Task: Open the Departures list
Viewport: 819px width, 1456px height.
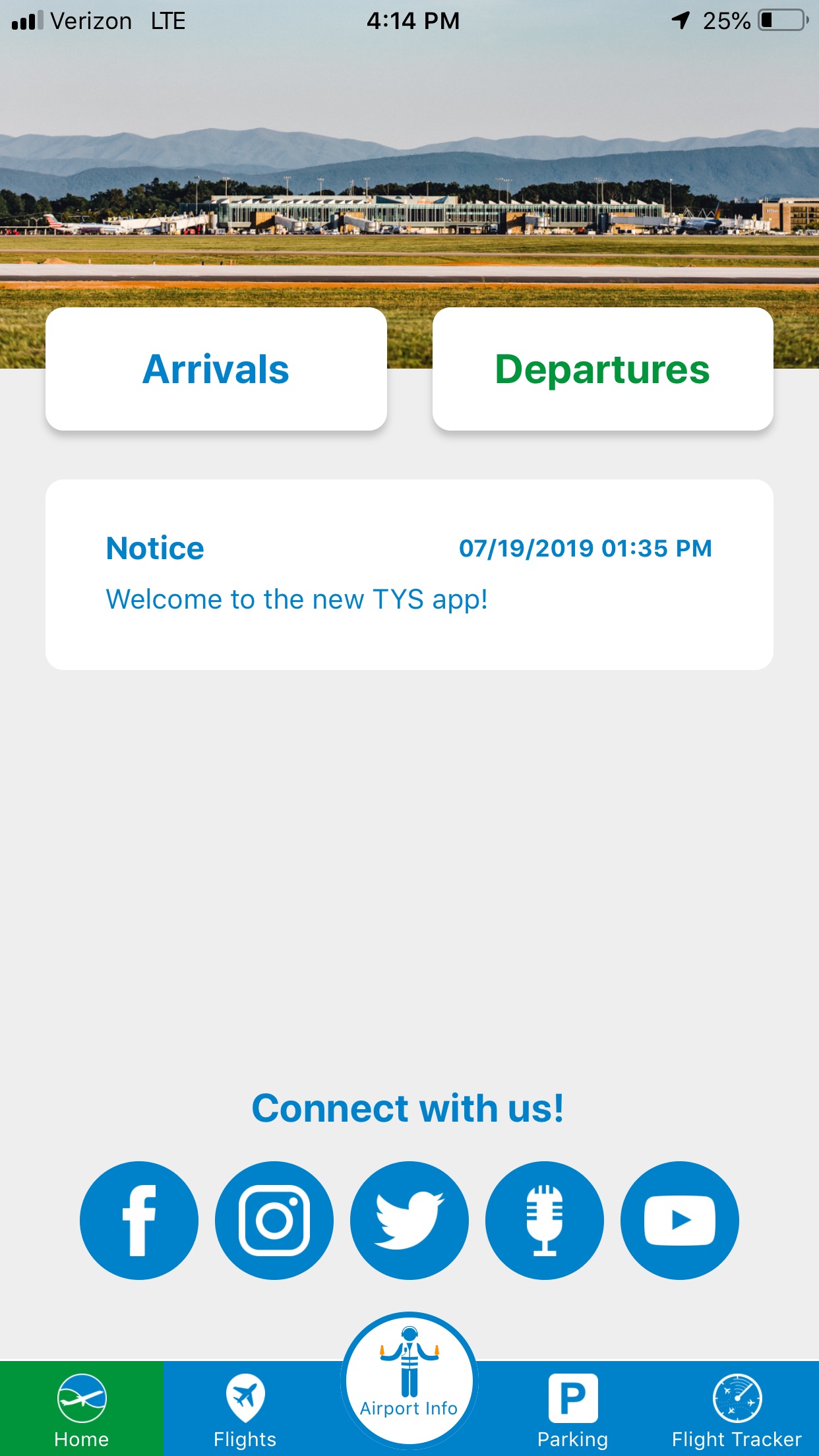Action: click(x=602, y=369)
